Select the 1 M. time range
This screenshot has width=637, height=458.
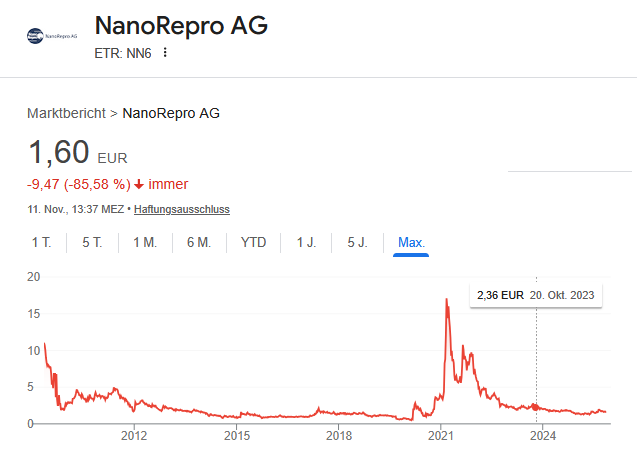coord(144,243)
